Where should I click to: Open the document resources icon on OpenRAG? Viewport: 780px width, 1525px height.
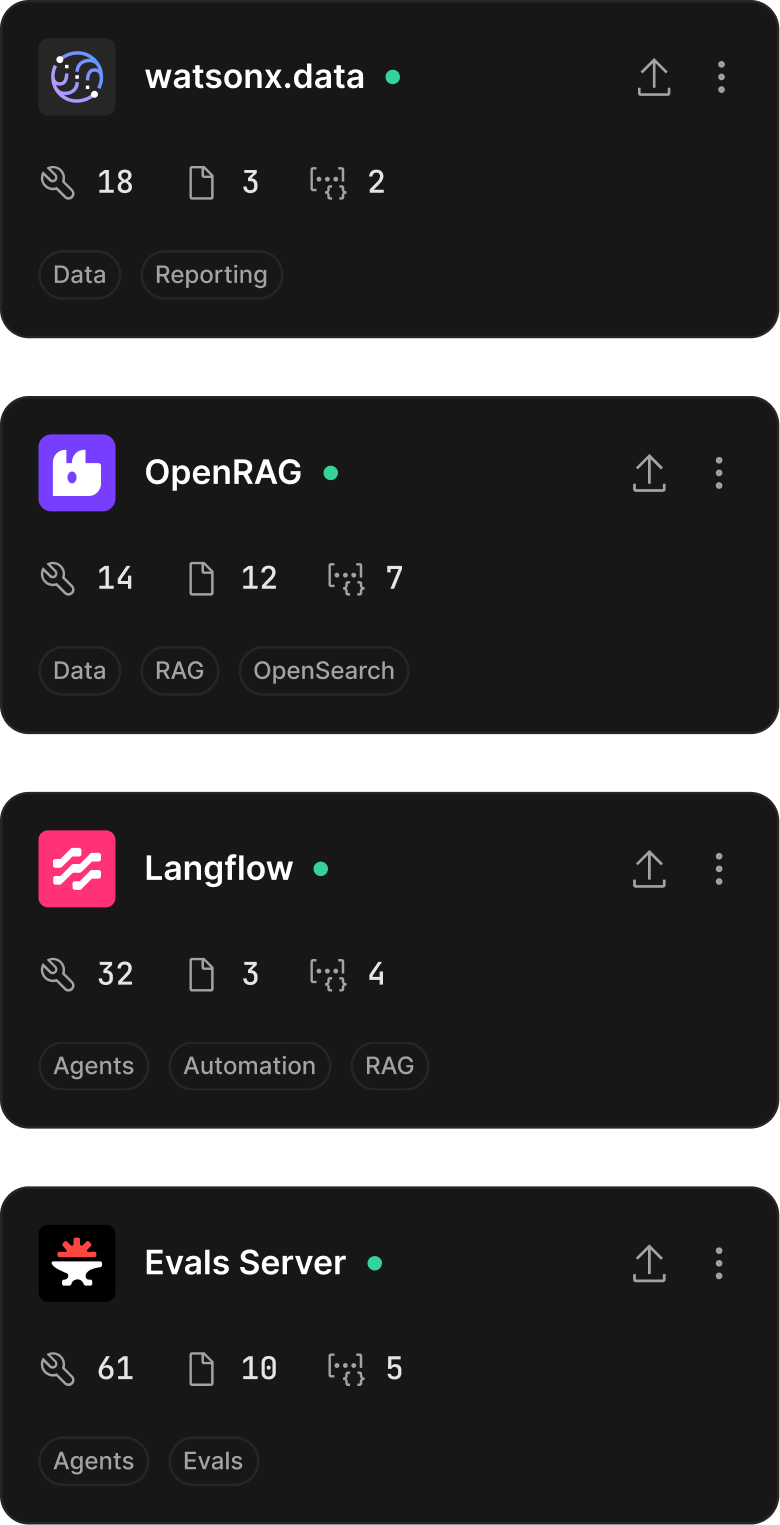click(x=201, y=578)
